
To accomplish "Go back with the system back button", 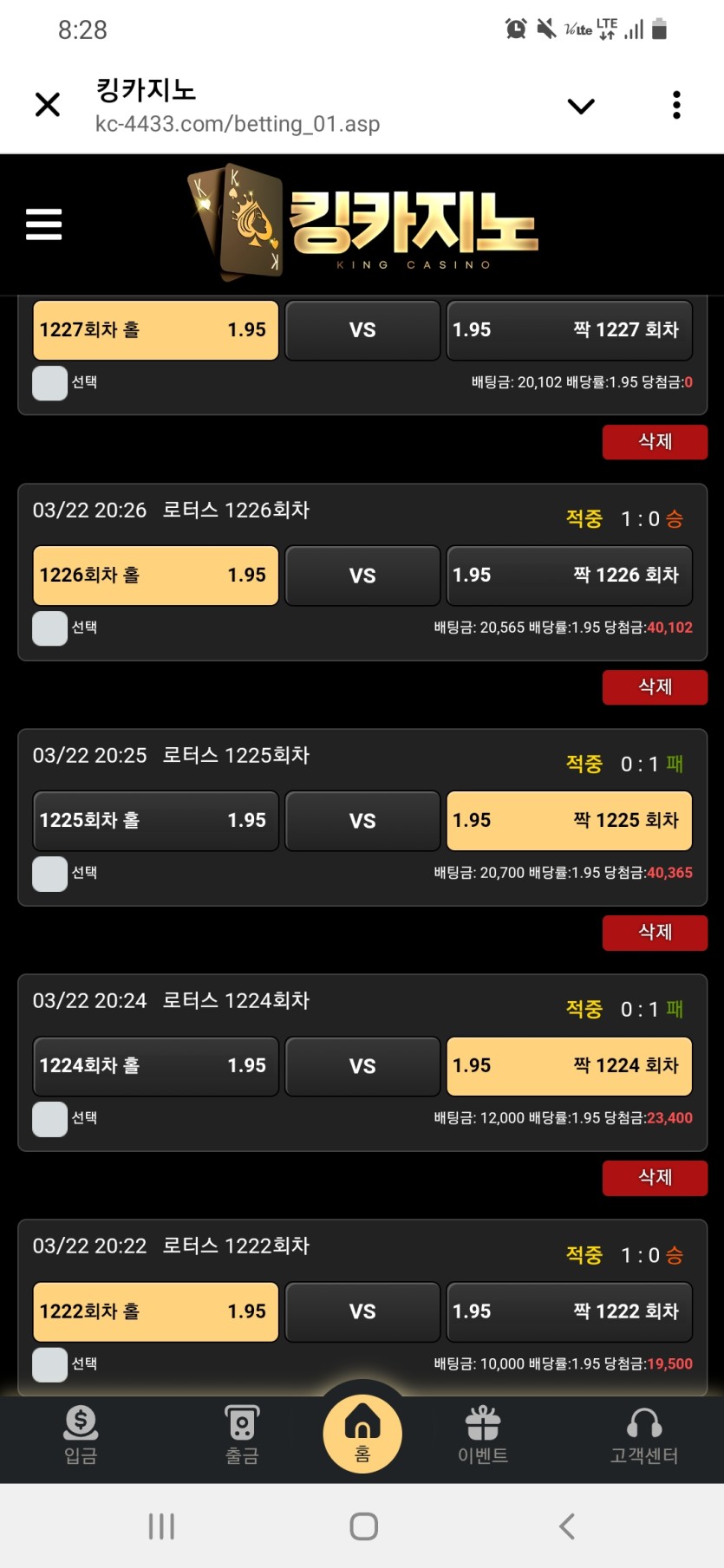I will click(567, 1526).
